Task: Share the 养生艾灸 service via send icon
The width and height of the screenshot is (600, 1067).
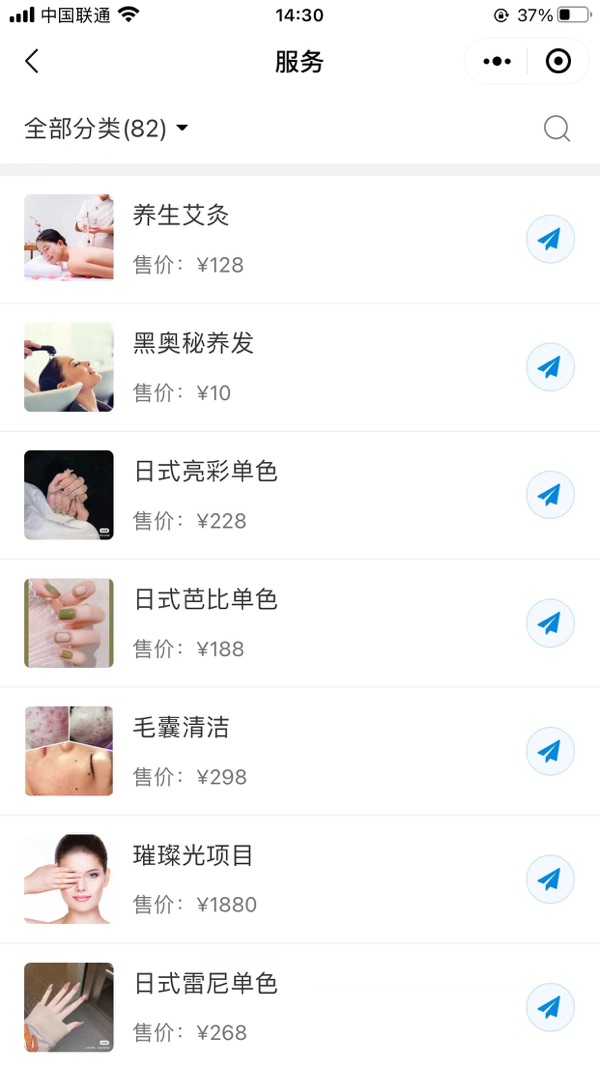Action: pyautogui.click(x=550, y=239)
